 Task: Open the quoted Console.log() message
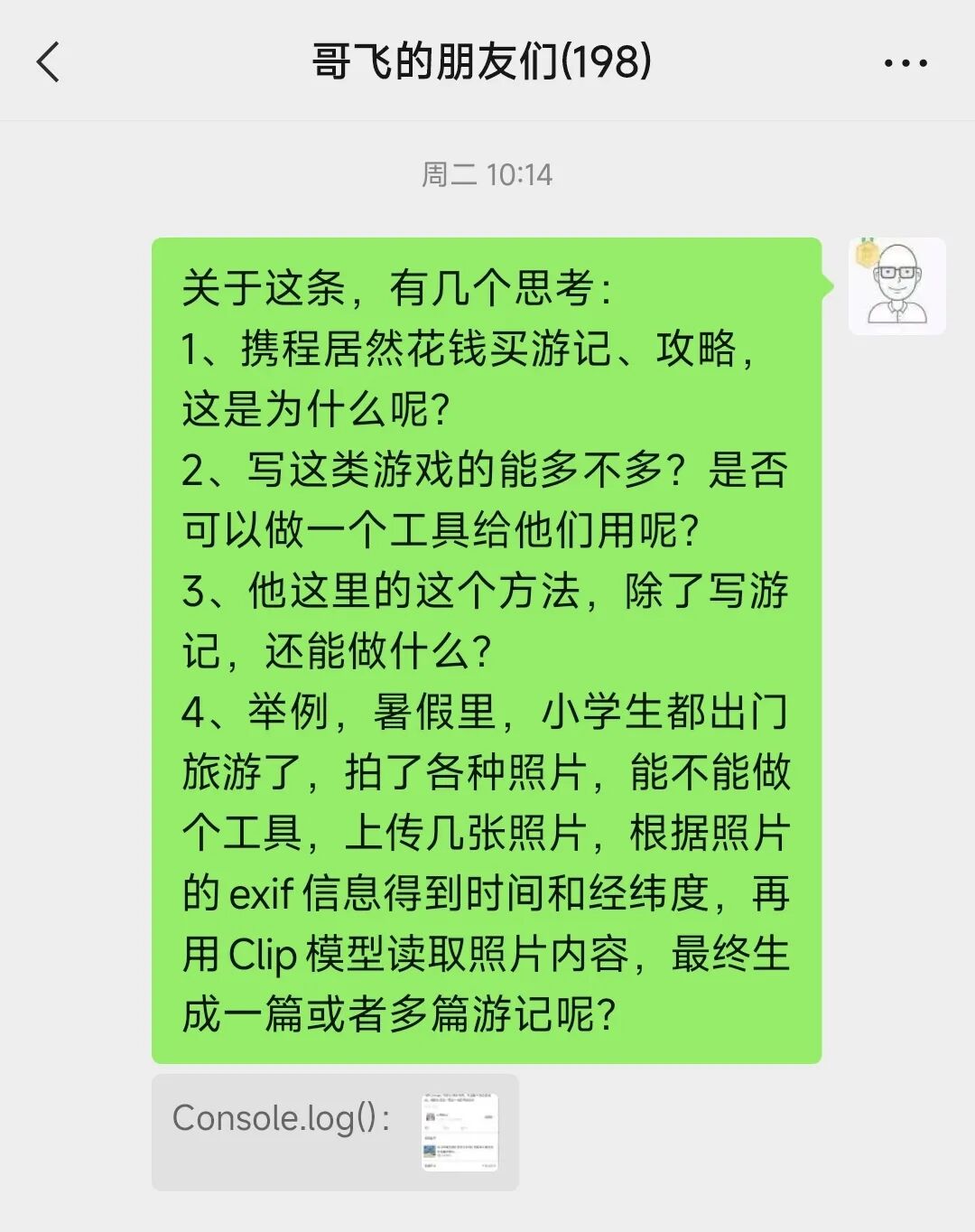click(335, 1131)
